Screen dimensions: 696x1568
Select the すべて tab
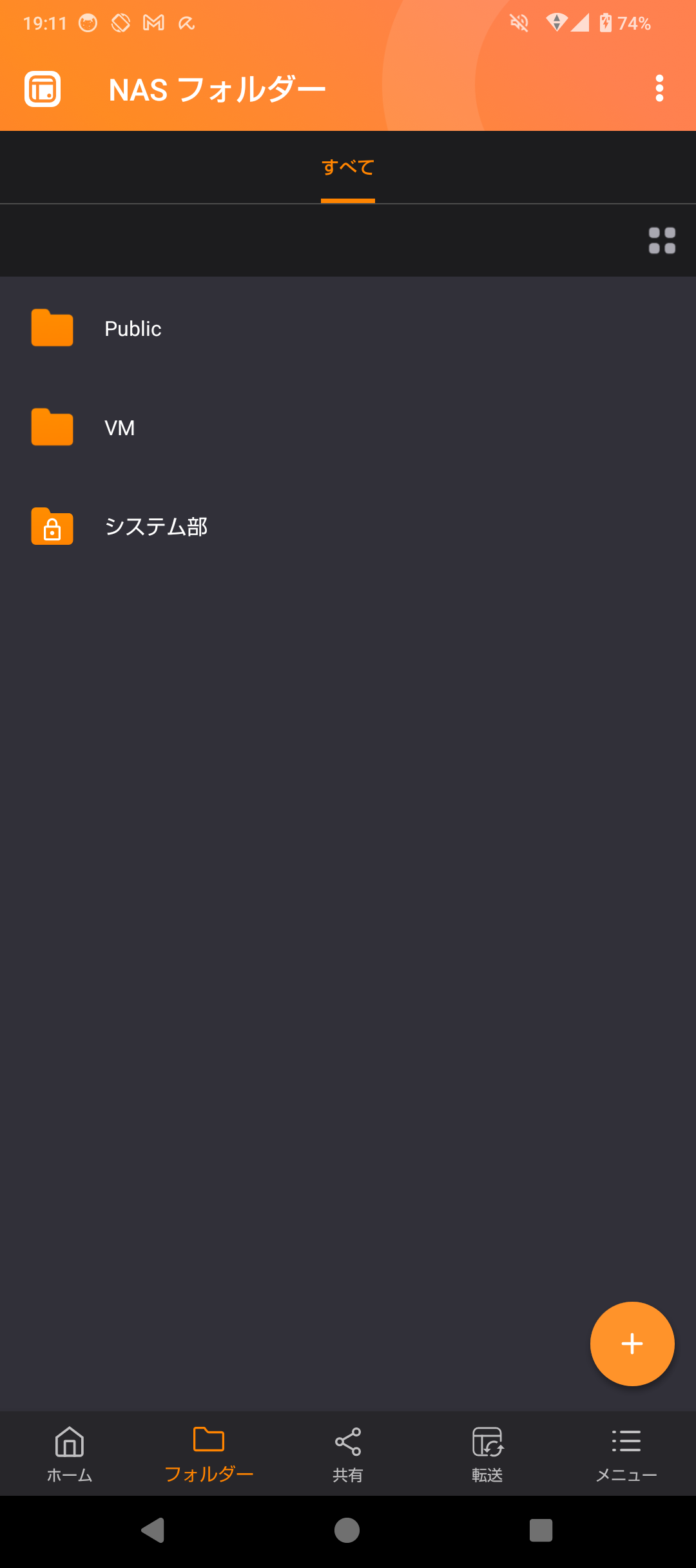348,168
